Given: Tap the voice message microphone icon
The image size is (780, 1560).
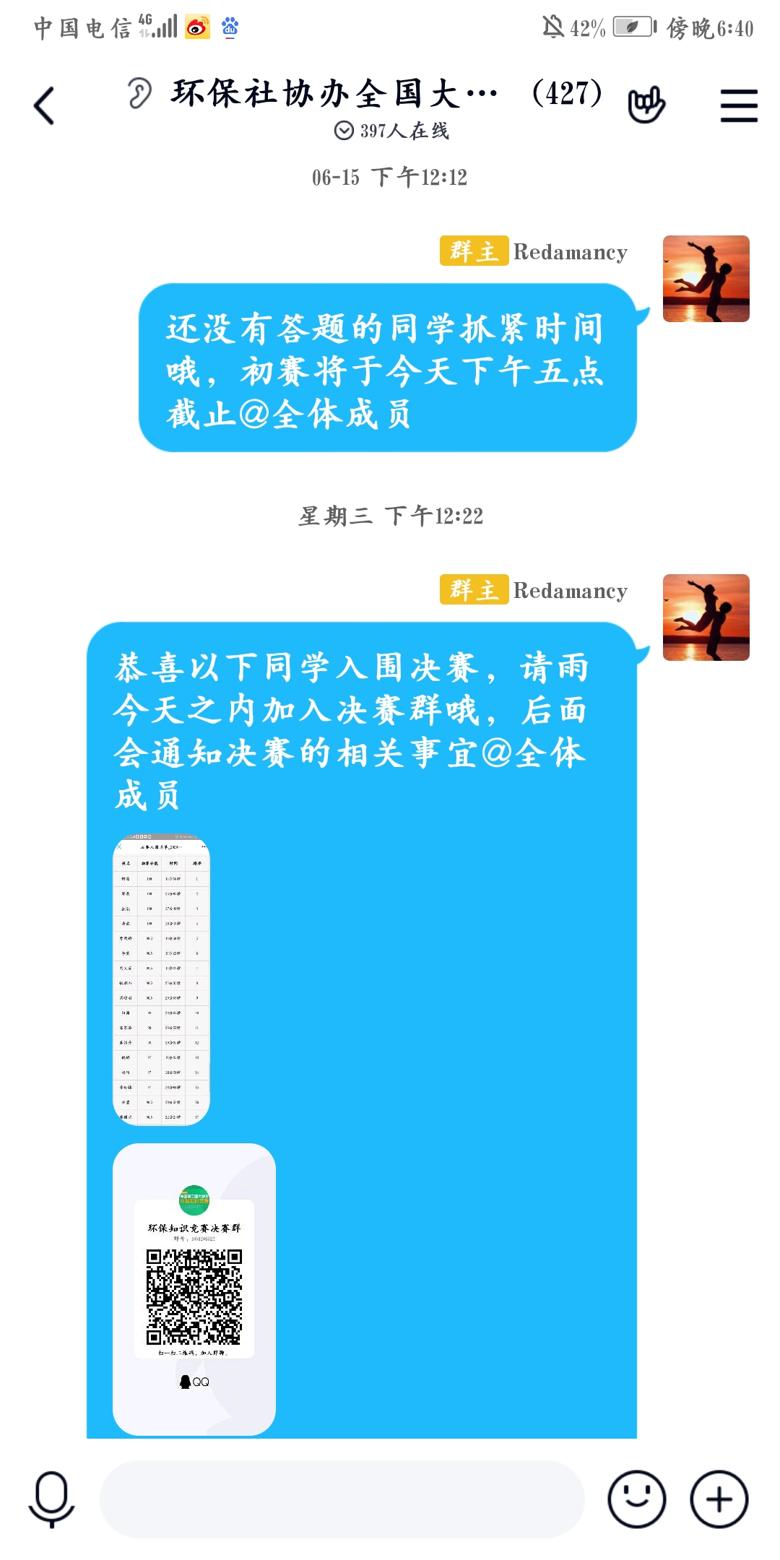Looking at the screenshot, I should pyautogui.click(x=51, y=1498).
